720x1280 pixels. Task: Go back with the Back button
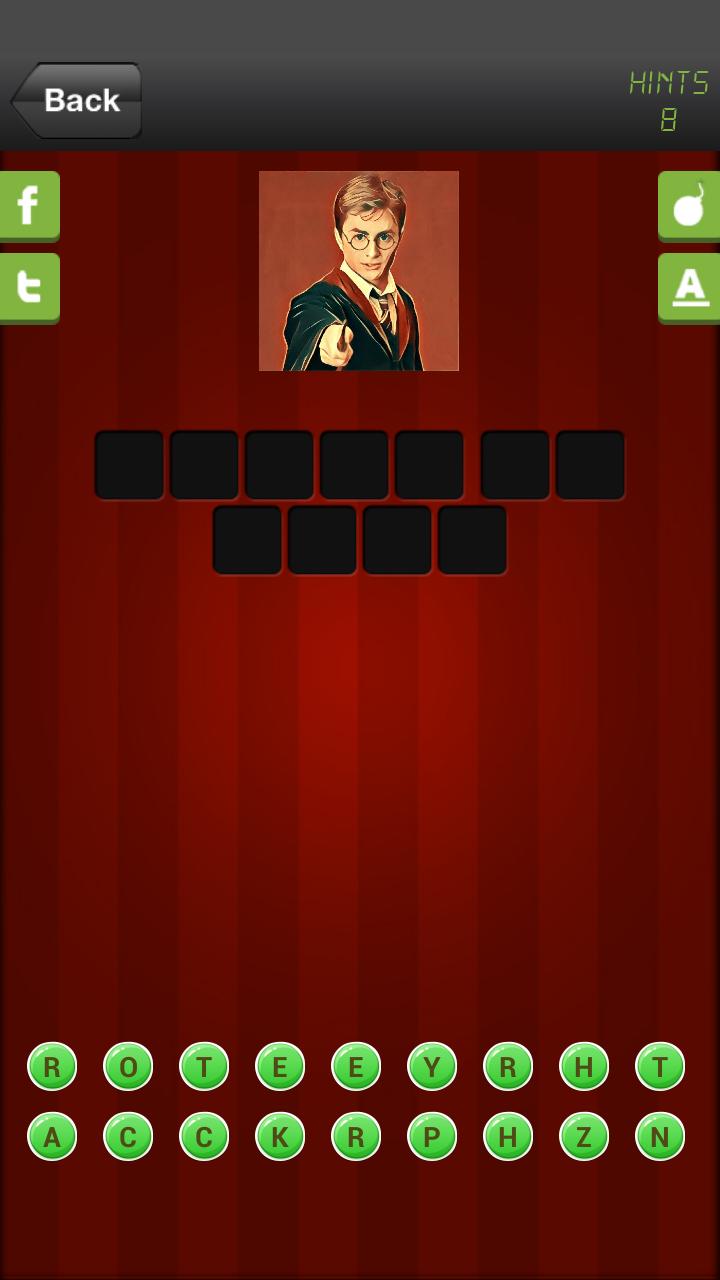[x=78, y=100]
